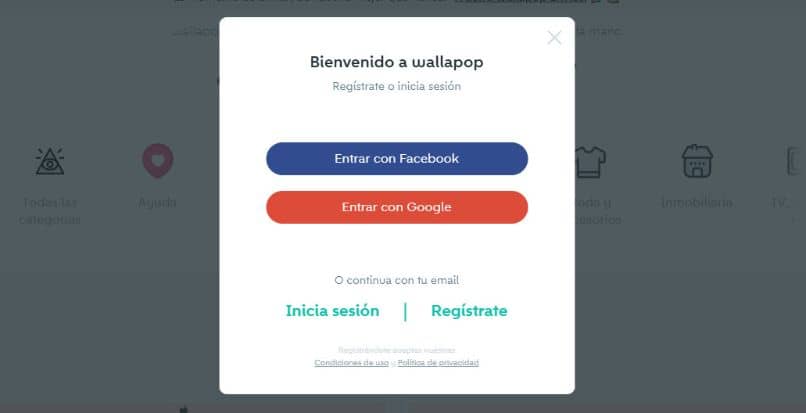Close the wallapop welcome dialog
This screenshot has height=413, width=806.
(x=554, y=38)
